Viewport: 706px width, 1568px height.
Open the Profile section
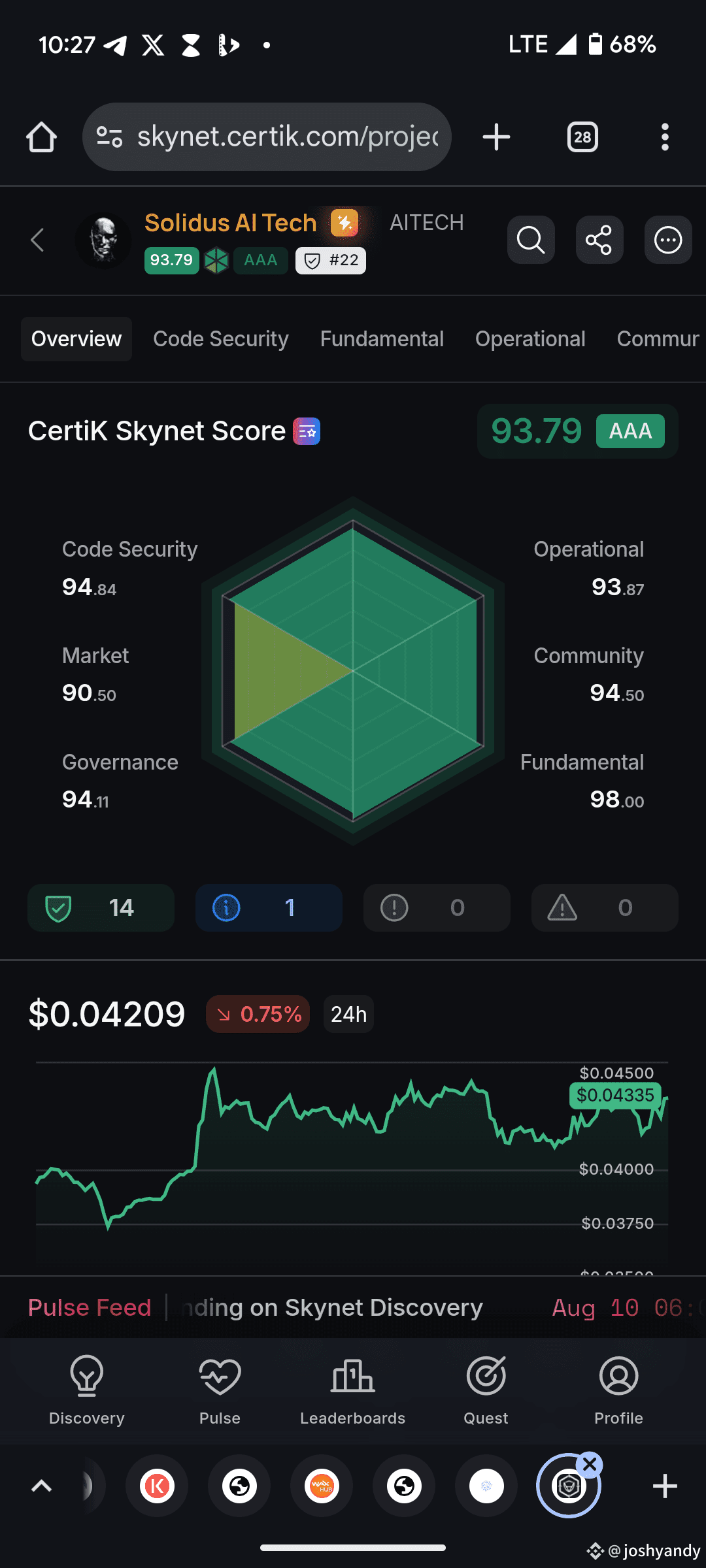coord(618,1390)
